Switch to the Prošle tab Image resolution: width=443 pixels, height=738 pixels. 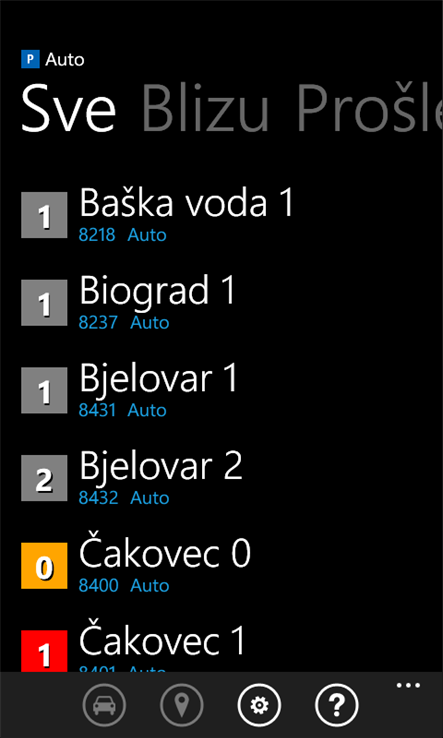370,107
